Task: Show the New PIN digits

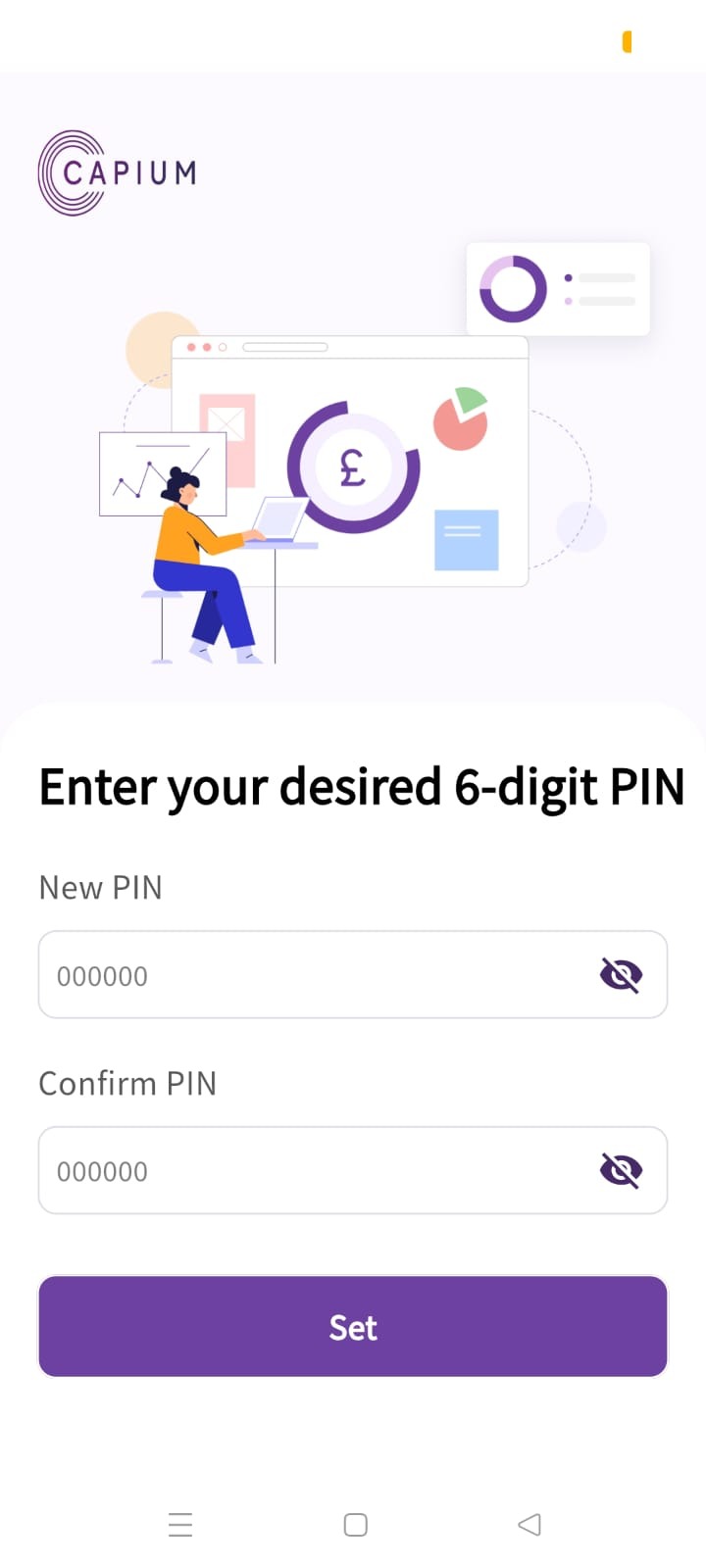Action: coord(621,975)
